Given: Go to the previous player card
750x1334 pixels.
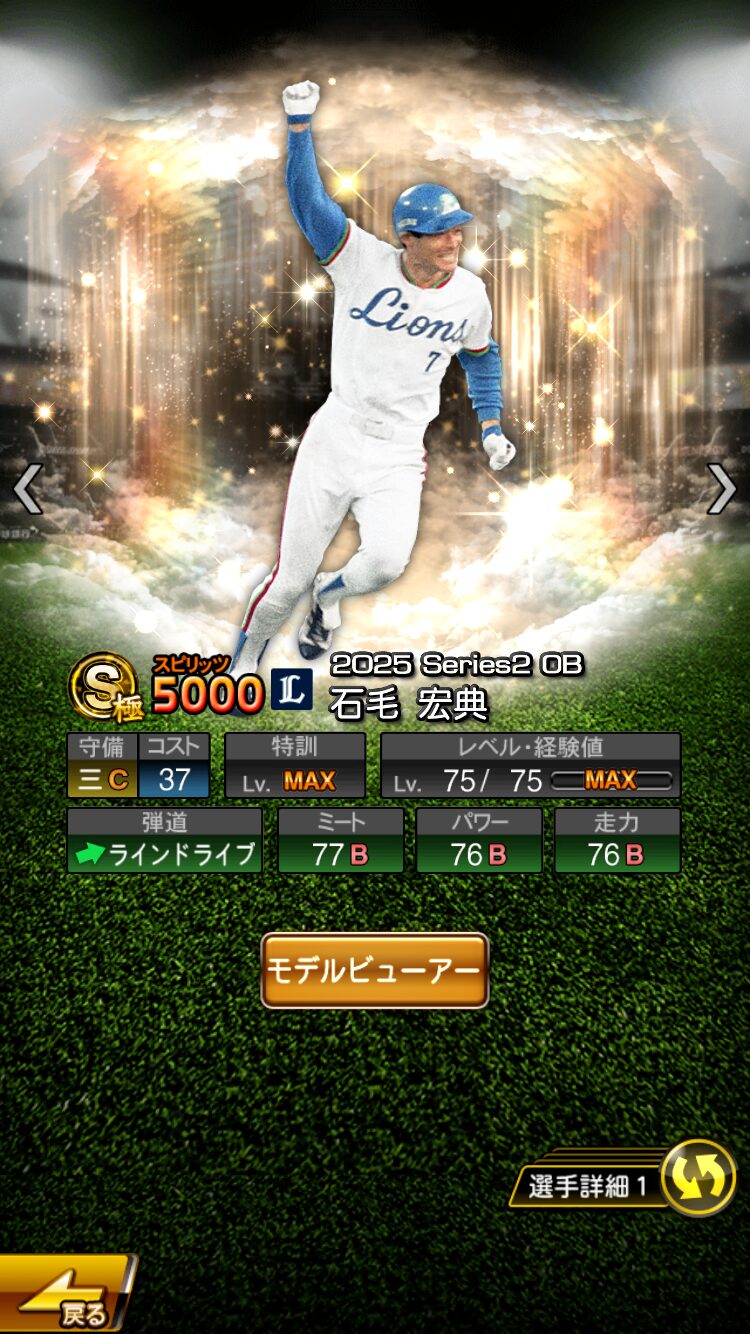Looking at the screenshot, I should pos(27,489).
